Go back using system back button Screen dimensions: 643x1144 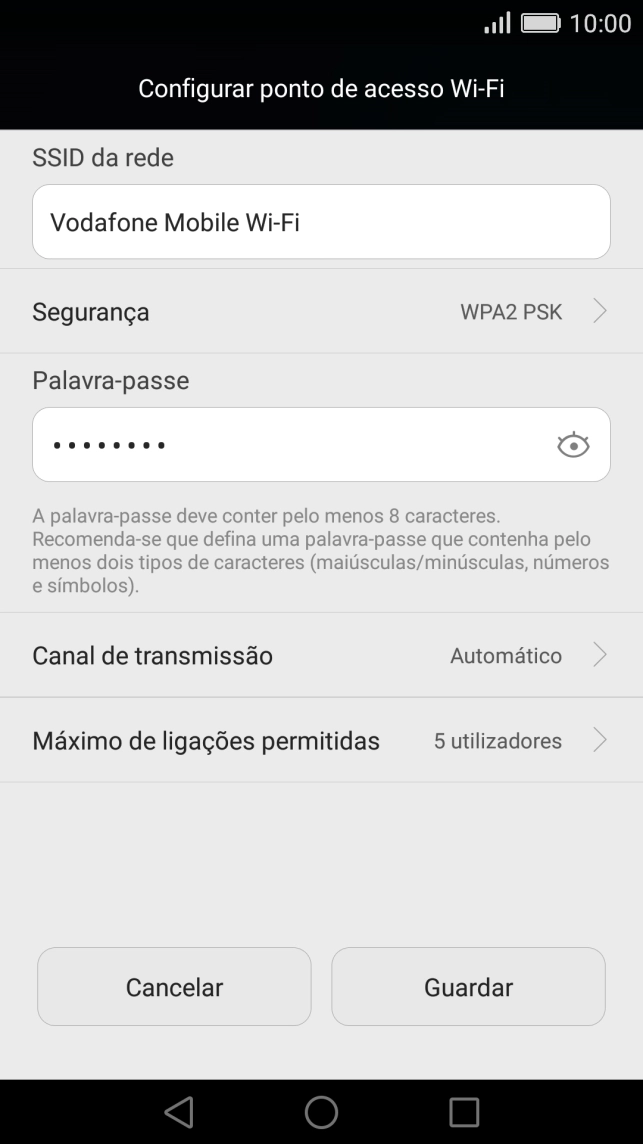click(178, 1111)
